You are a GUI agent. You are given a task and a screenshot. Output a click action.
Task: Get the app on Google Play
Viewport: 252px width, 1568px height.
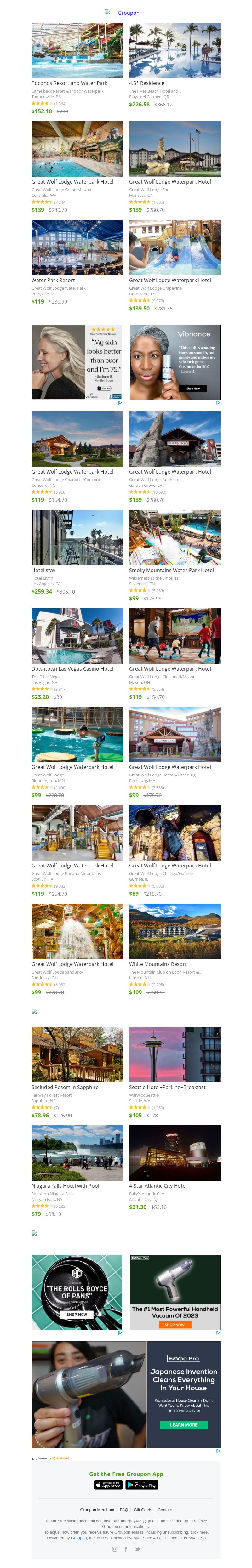(x=142, y=1485)
